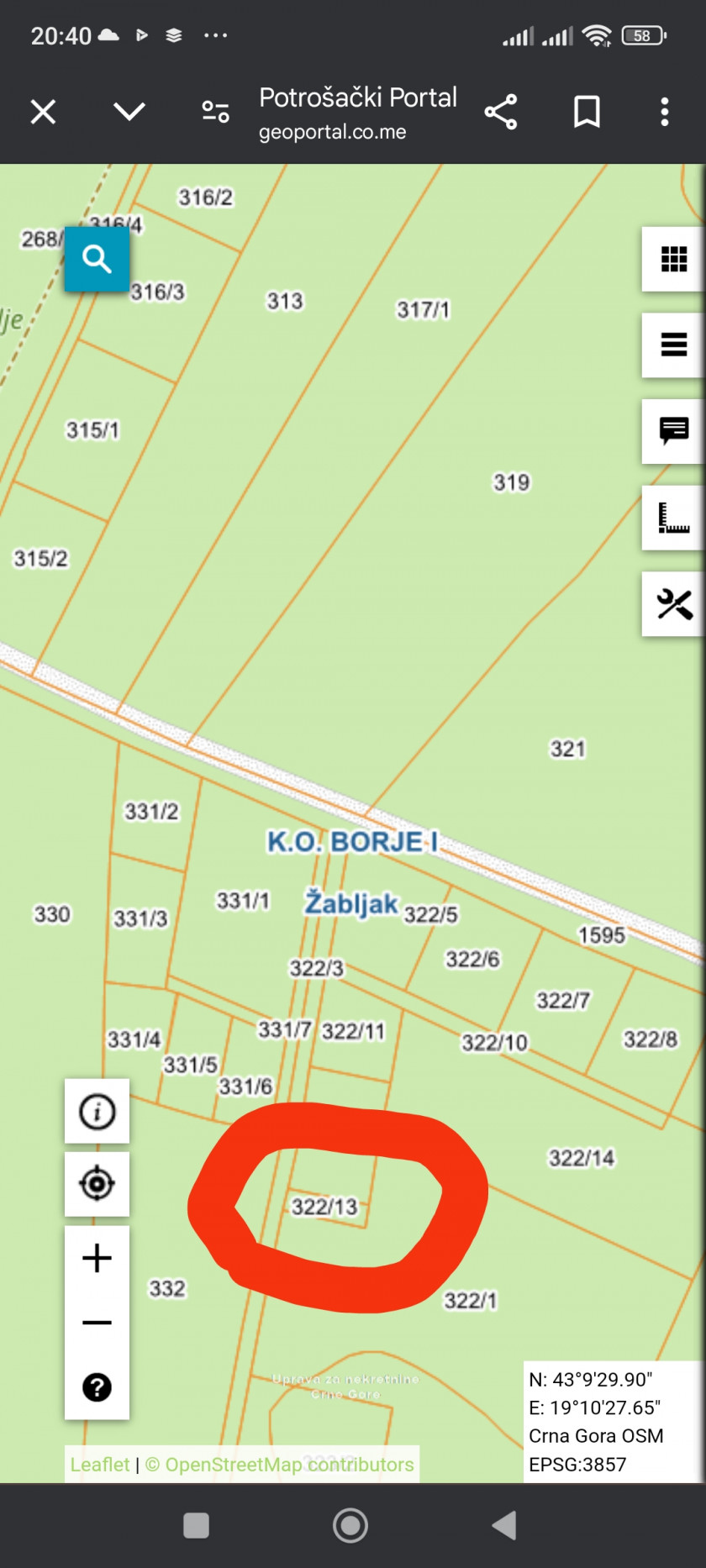This screenshot has width=706, height=1568.
Task: Open the site settings icon beside the title
Action: pyautogui.click(x=215, y=112)
